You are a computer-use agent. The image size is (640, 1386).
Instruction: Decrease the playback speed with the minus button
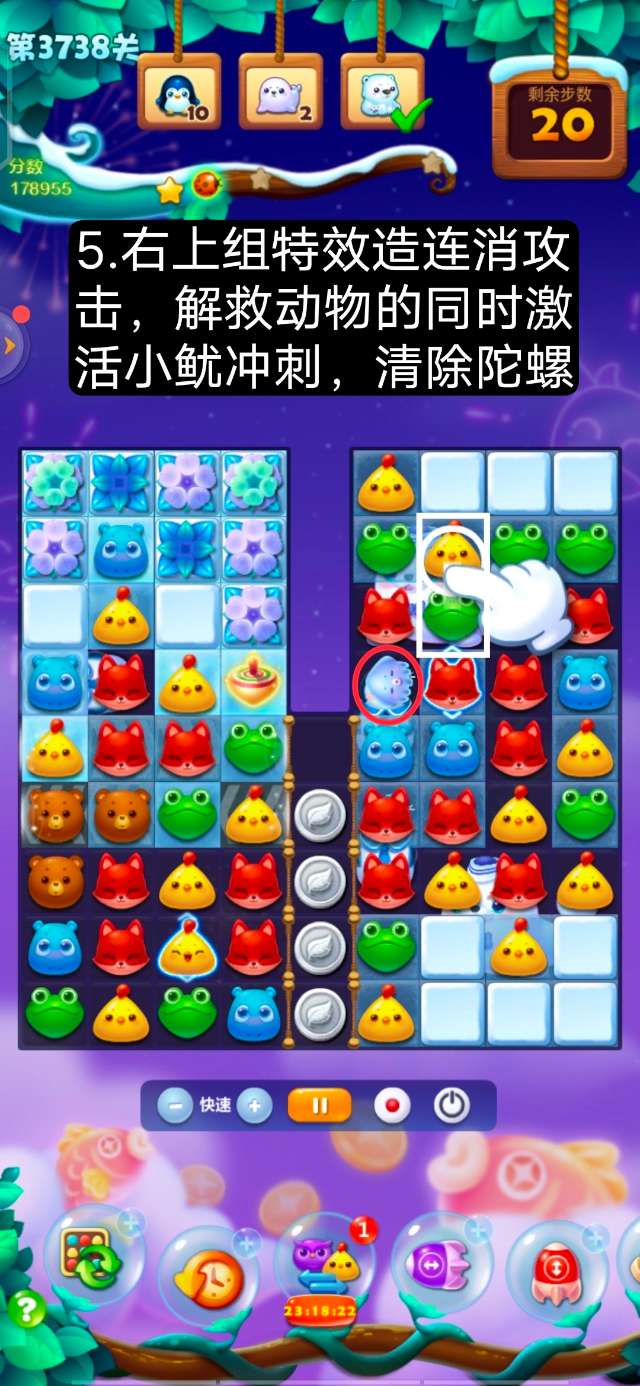pos(175,1106)
